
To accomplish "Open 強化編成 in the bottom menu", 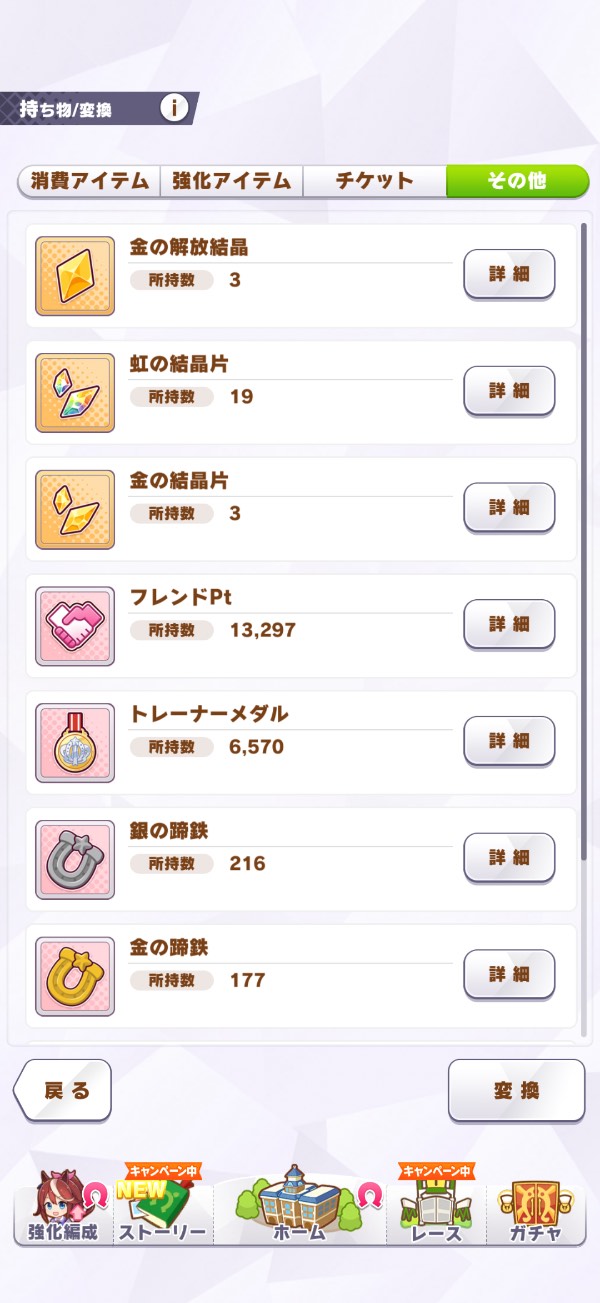I will pos(62,1210).
